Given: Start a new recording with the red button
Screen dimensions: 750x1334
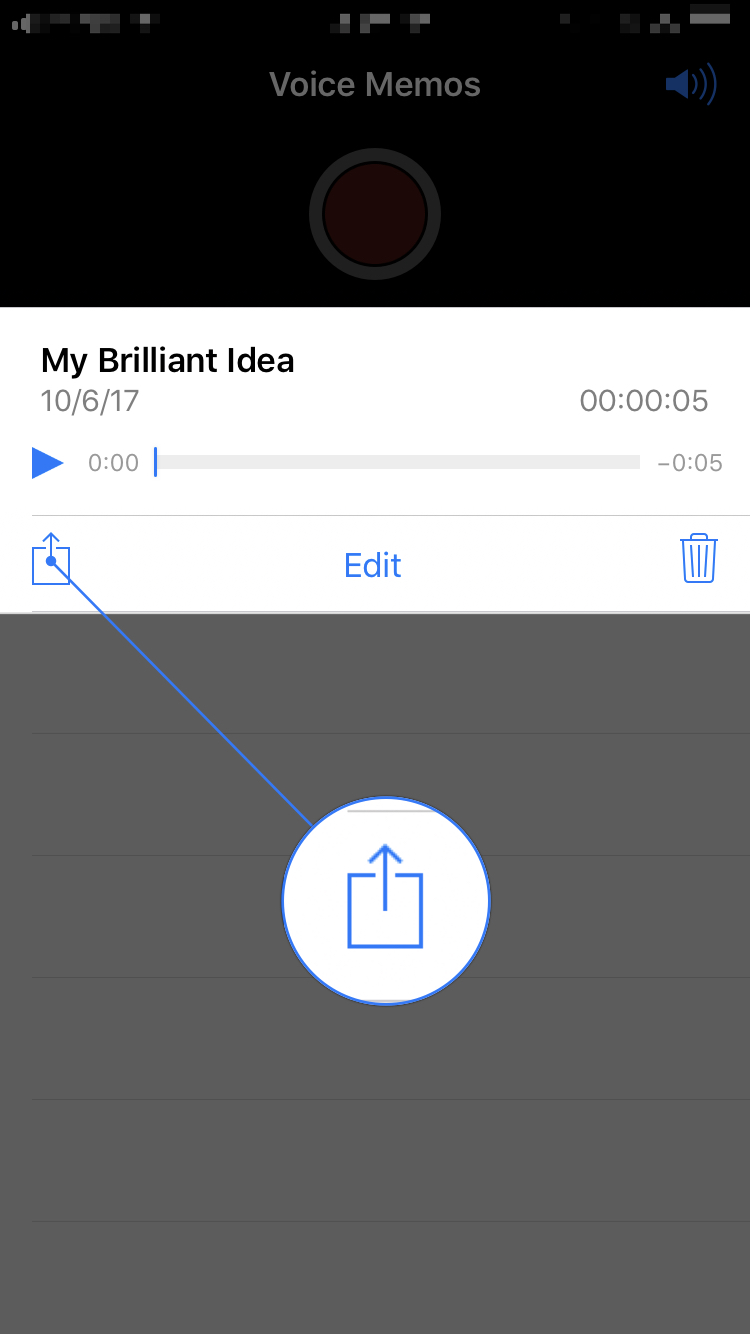Looking at the screenshot, I should click(x=375, y=214).
